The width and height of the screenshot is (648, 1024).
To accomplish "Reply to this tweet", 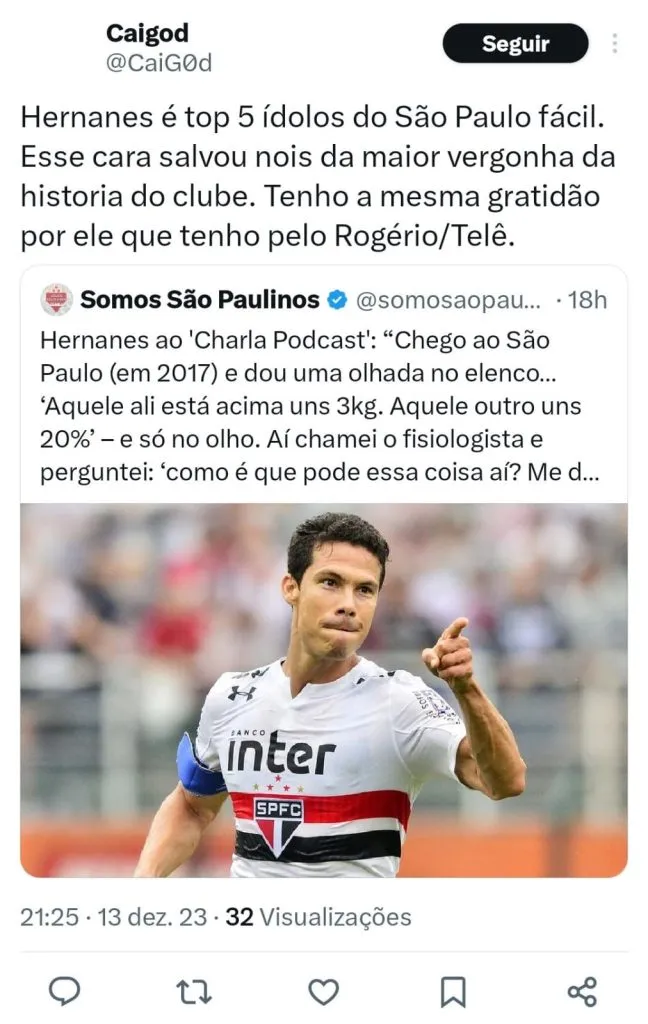I will tap(65, 991).
